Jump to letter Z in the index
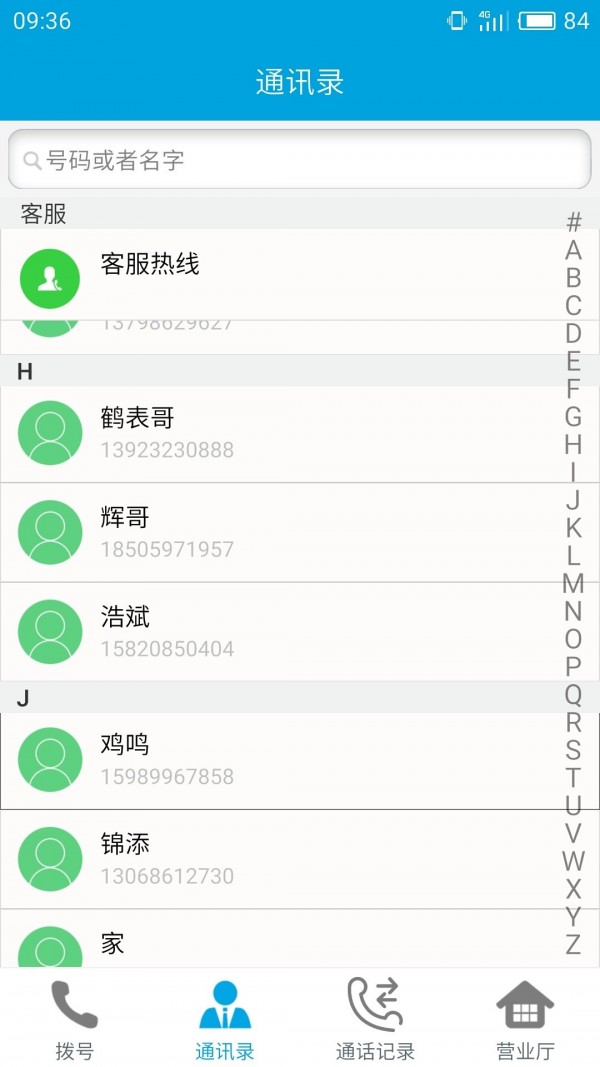This screenshot has height=1067, width=600. pos(573,944)
